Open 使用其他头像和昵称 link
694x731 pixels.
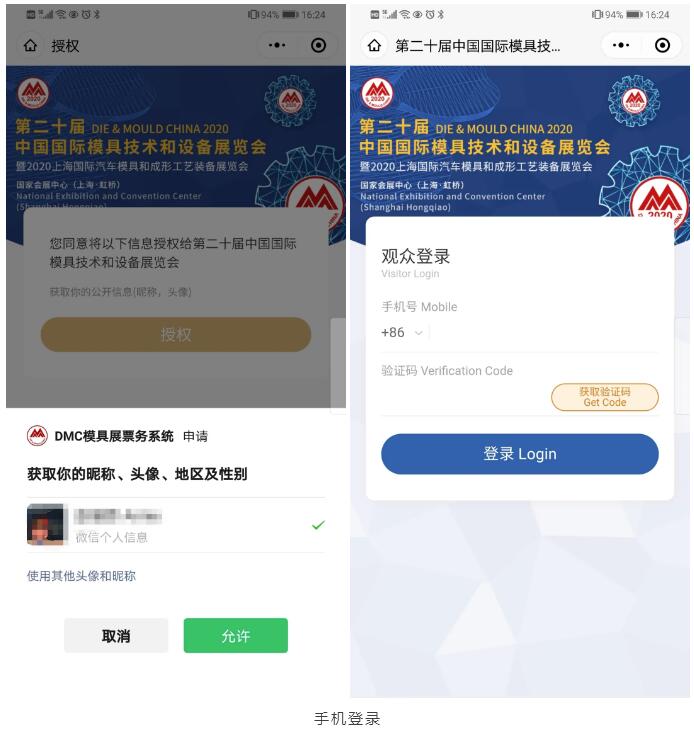pos(81,576)
